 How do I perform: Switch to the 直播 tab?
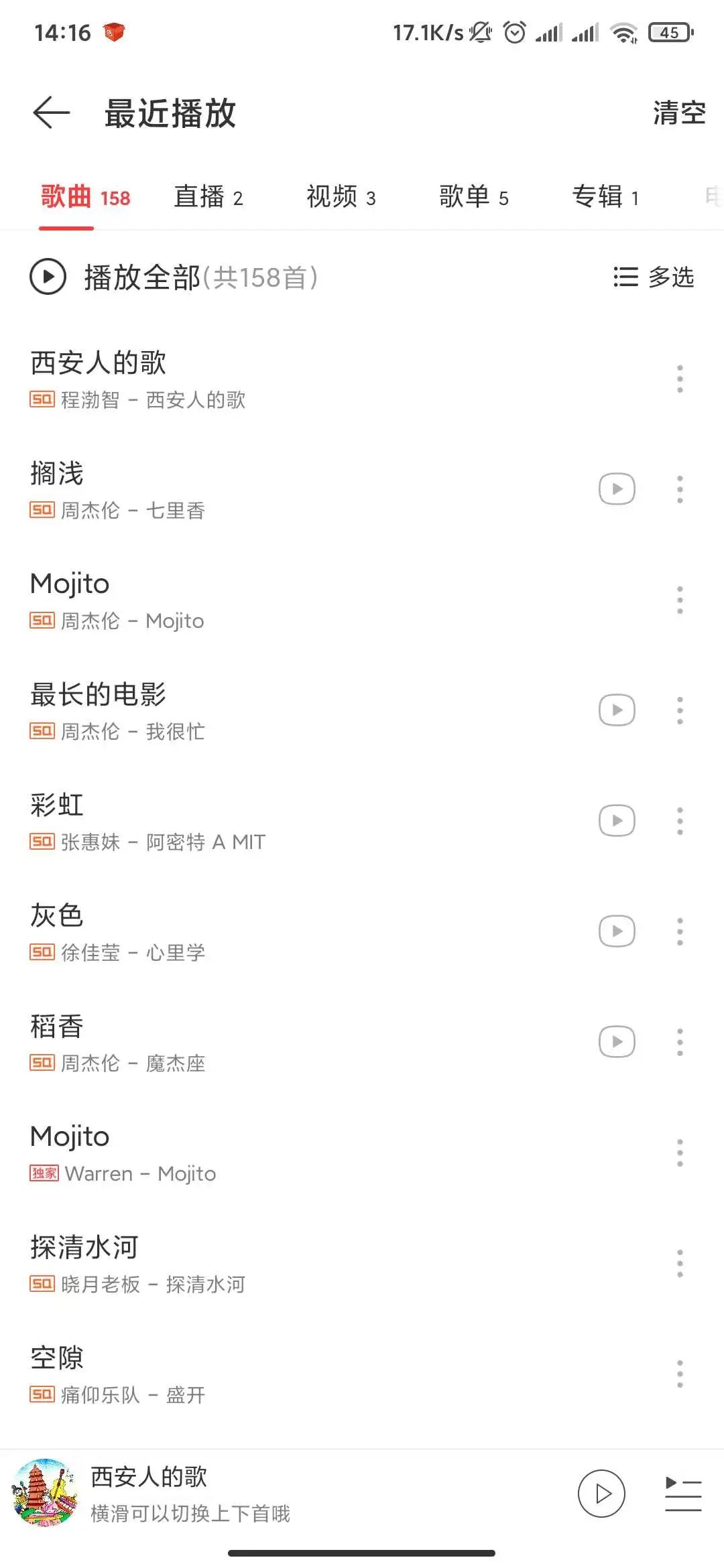(x=208, y=197)
